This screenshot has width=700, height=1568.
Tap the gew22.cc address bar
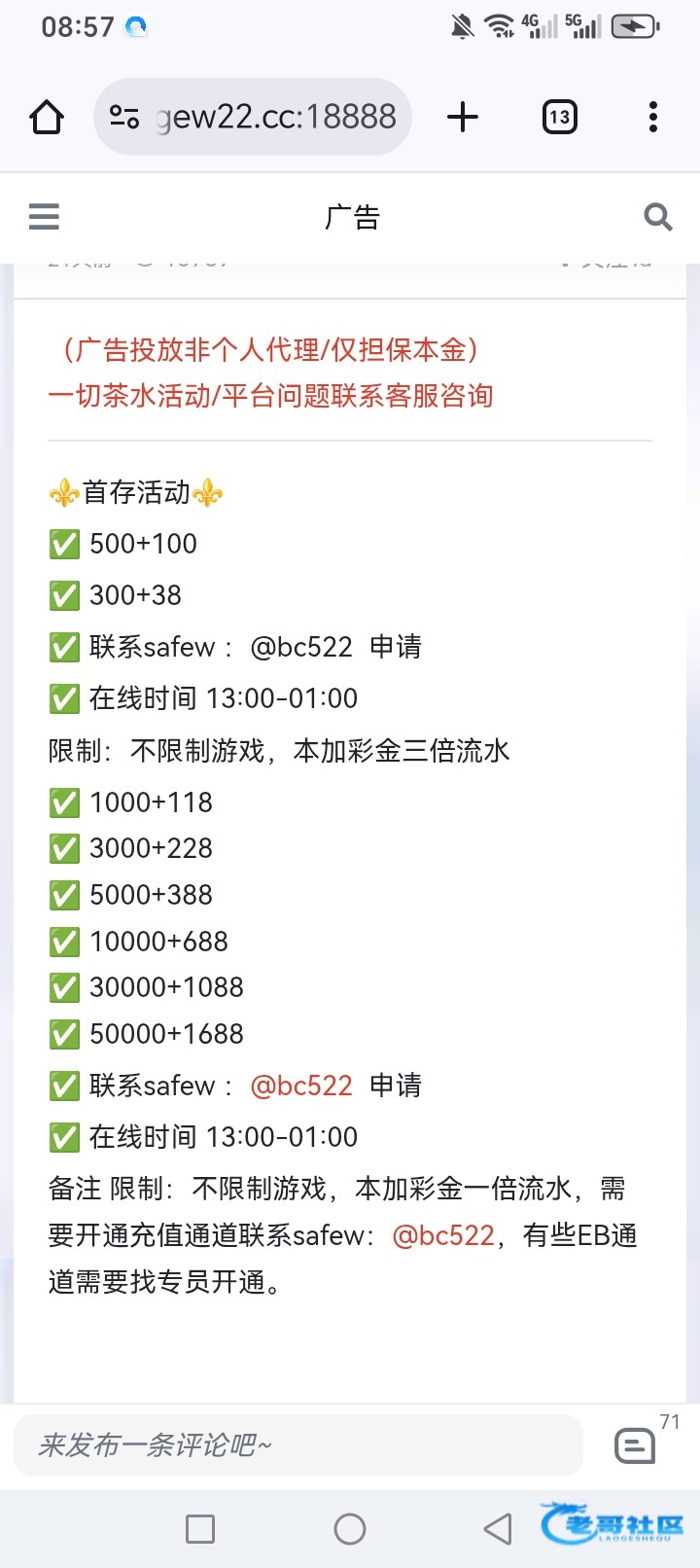(275, 118)
